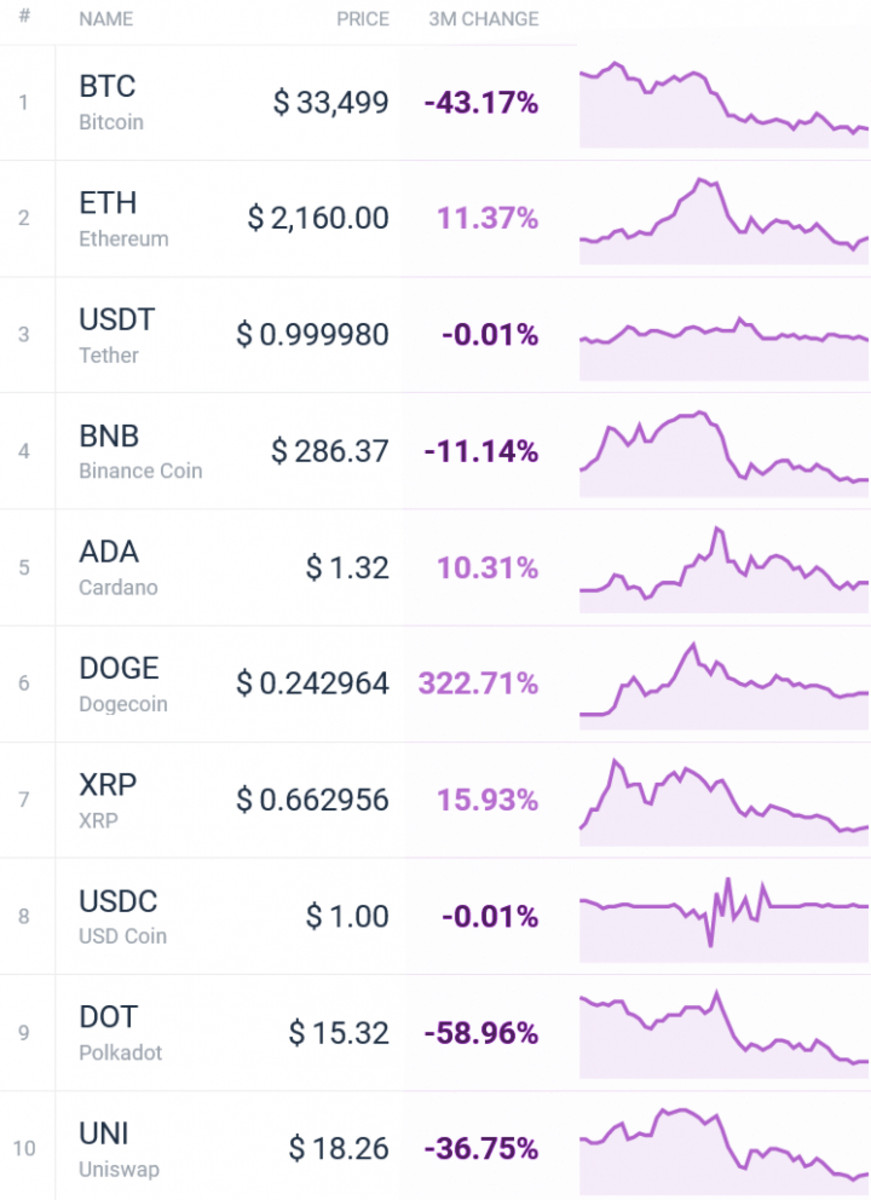Image resolution: width=871 pixels, height=1200 pixels.
Task: Sort the table by NAME column
Action: 106,18
